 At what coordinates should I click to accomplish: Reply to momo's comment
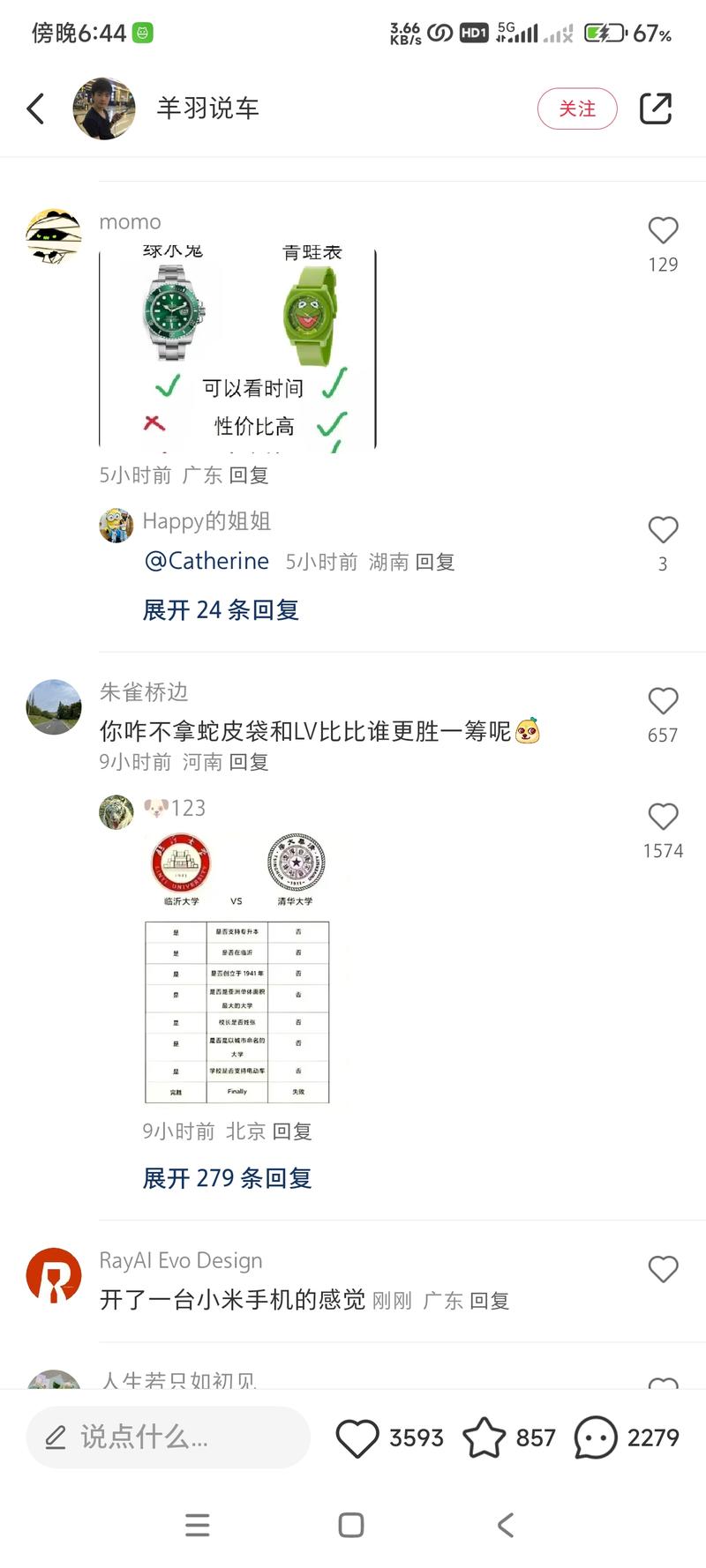click(x=249, y=475)
